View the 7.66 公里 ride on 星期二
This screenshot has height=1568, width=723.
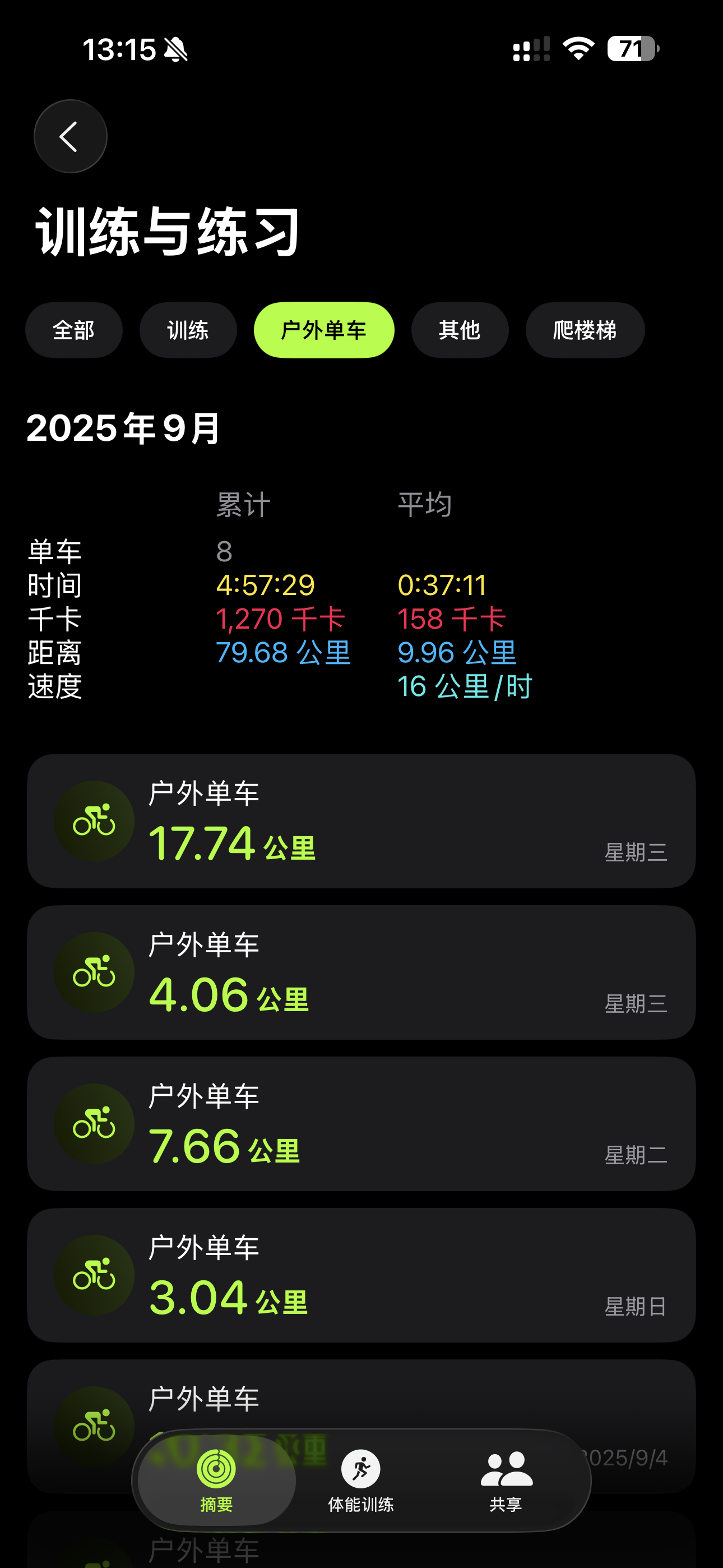point(361,1124)
